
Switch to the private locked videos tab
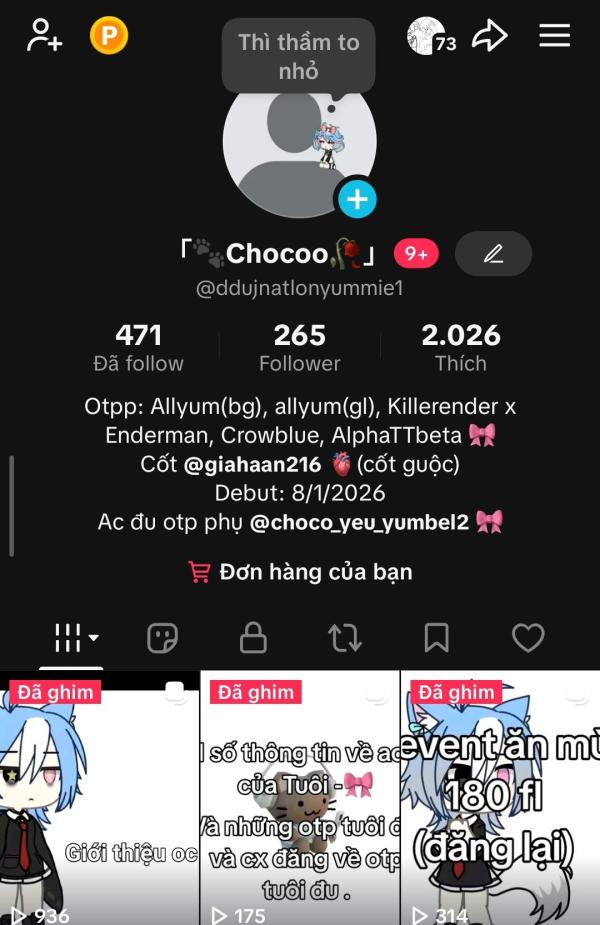tap(253, 638)
